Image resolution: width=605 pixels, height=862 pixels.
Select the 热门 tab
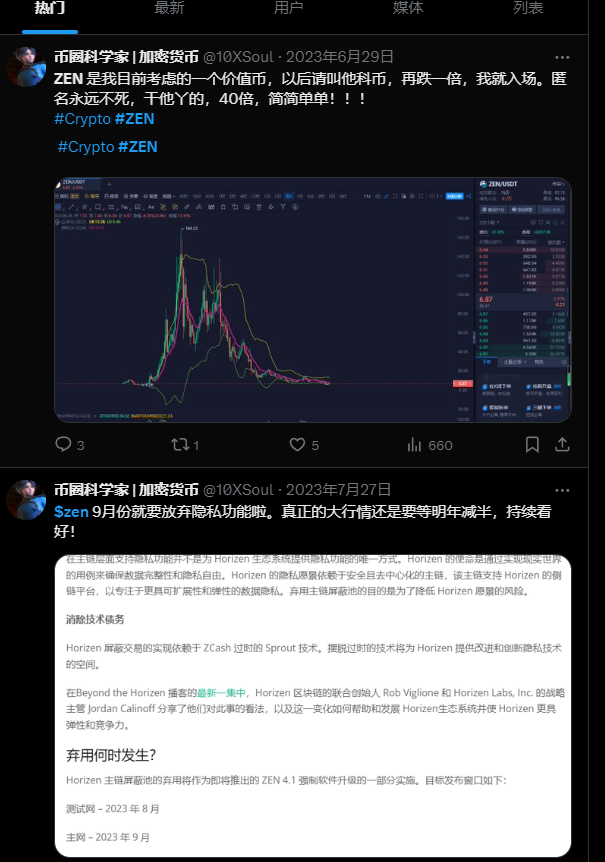pos(50,8)
